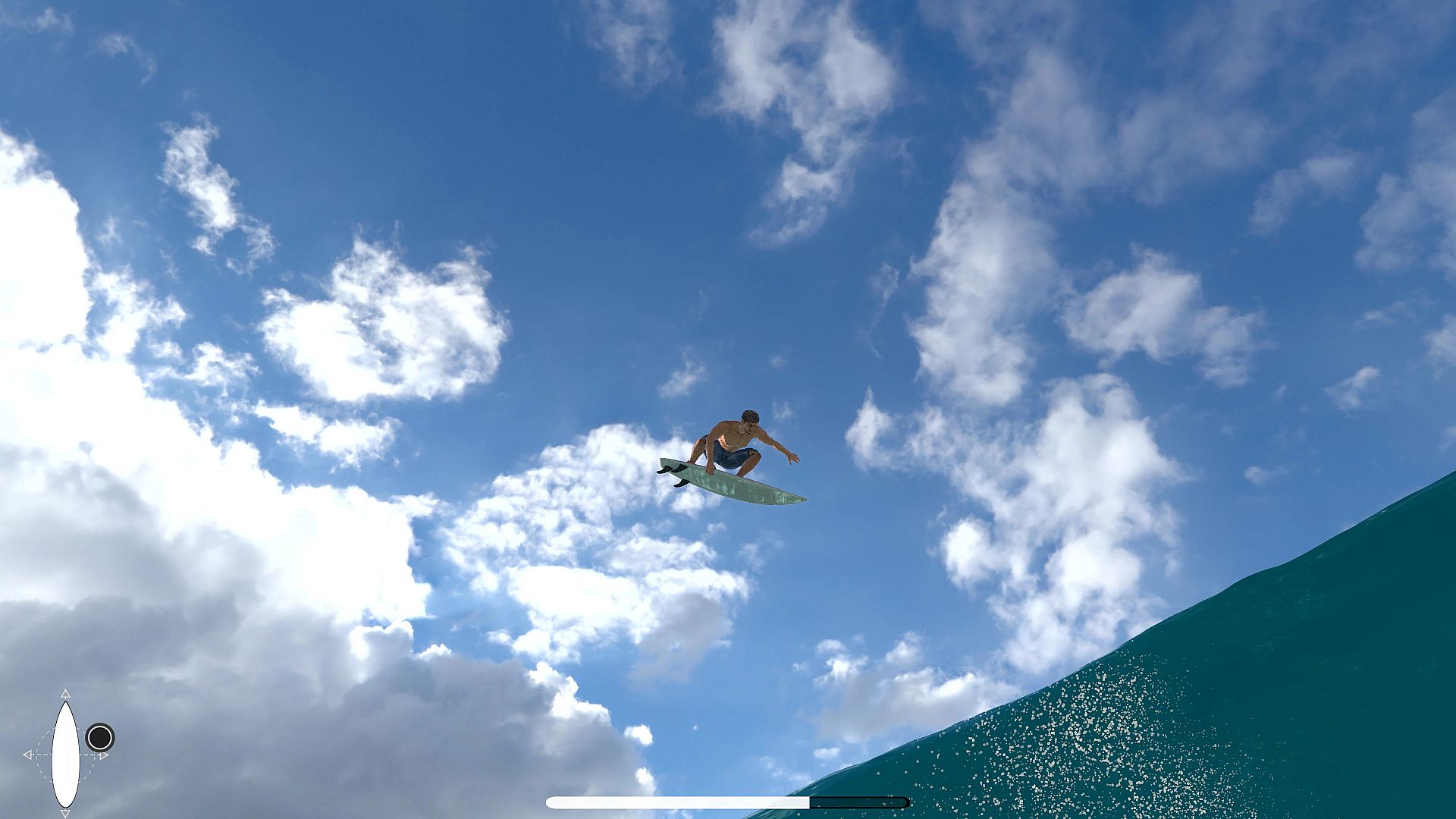This screenshot has height=819, width=1456.
Task: Tap the black joystick knob beside the surfboard
Action: (x=99, y=737)
